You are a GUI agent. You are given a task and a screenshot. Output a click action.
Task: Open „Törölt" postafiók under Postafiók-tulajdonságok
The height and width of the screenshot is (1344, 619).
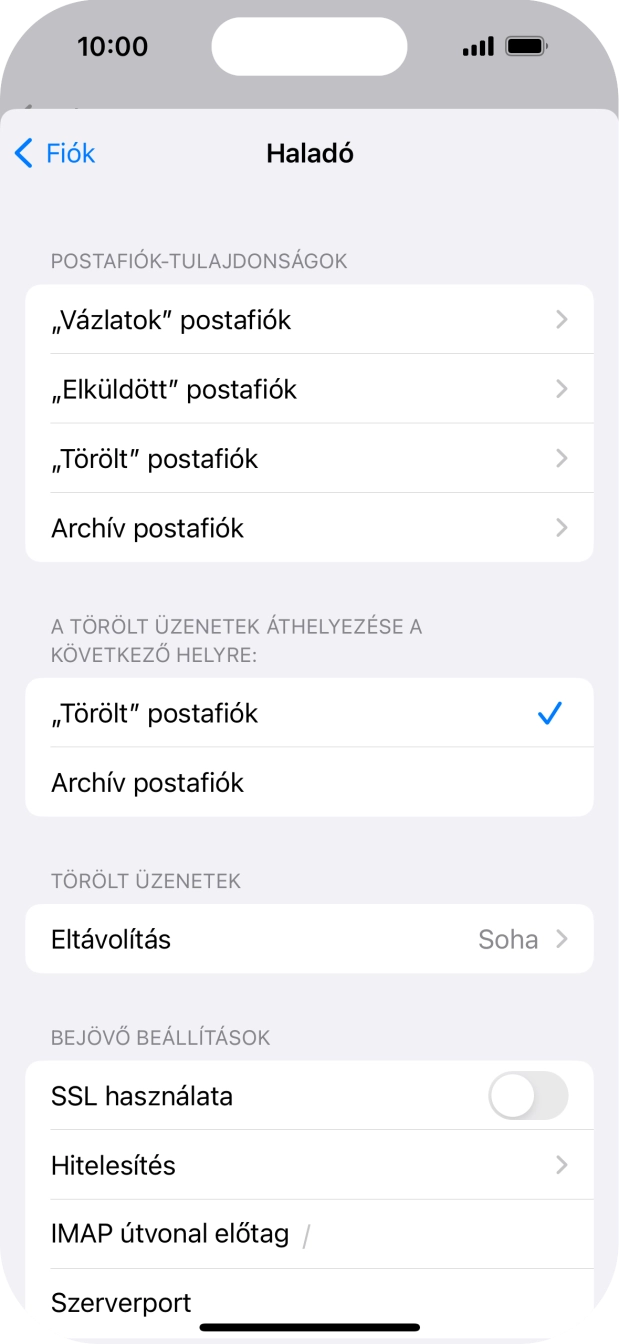[x=309, y=459]
